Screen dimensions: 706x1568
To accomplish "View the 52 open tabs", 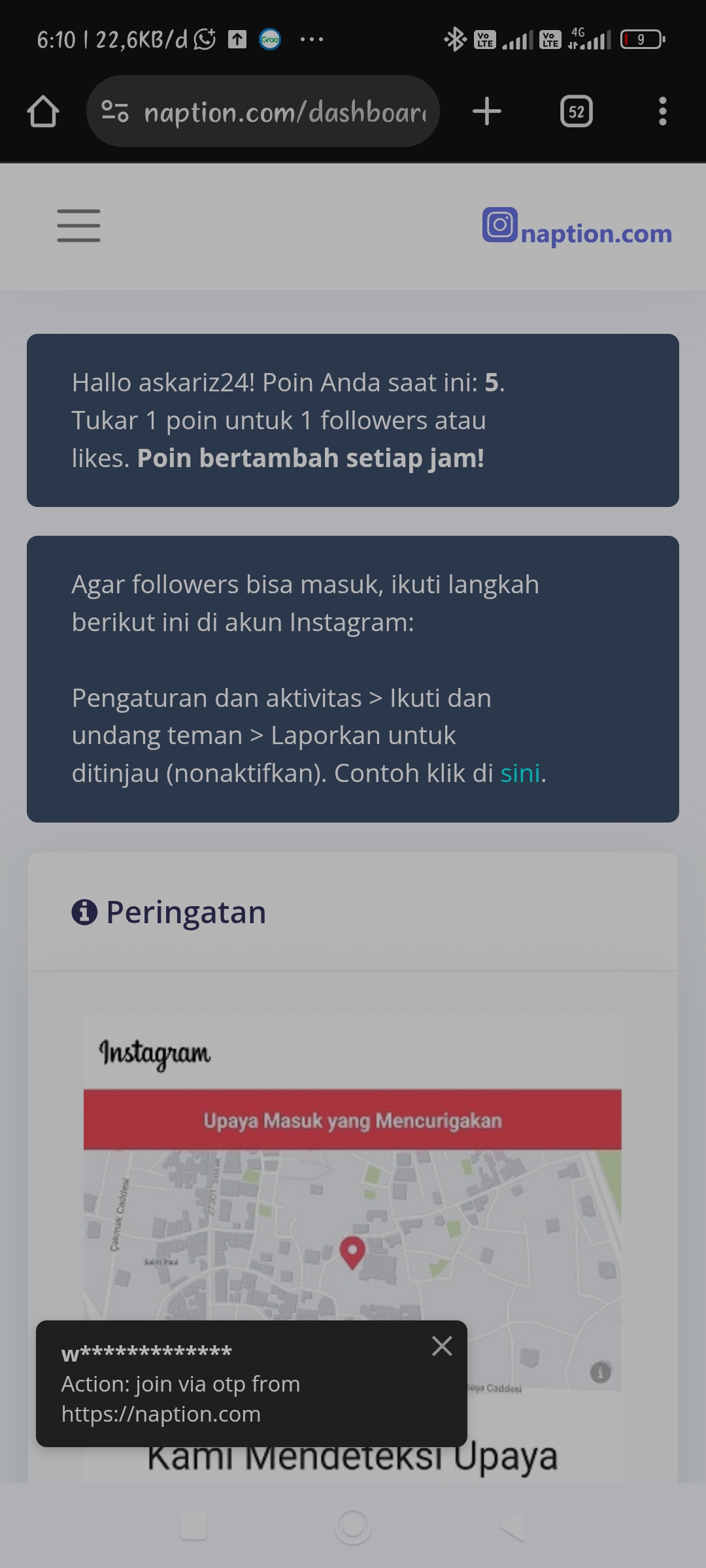I will click(577, 111).
